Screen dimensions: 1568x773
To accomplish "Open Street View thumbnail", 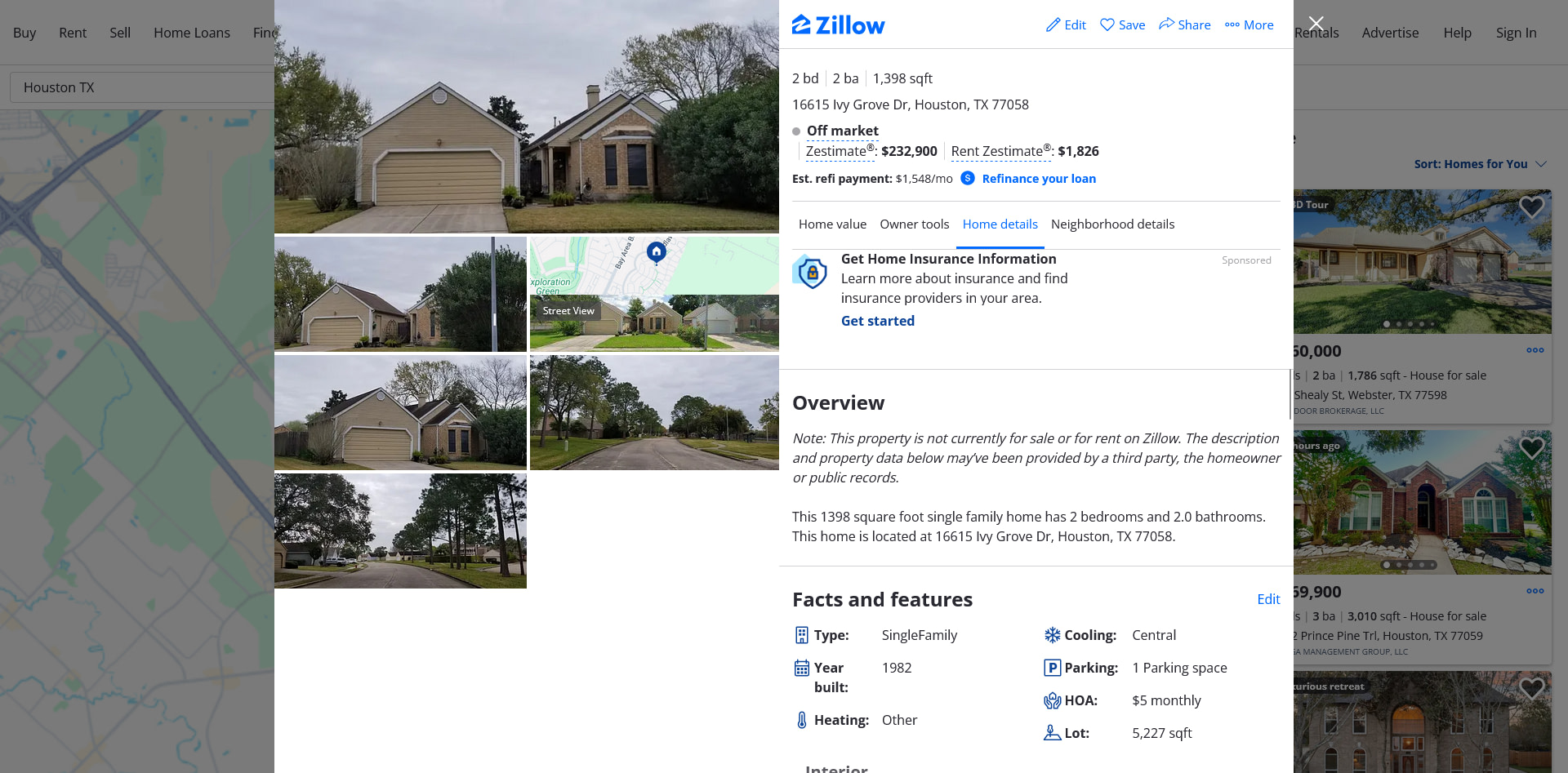I will tap(653, 322).
